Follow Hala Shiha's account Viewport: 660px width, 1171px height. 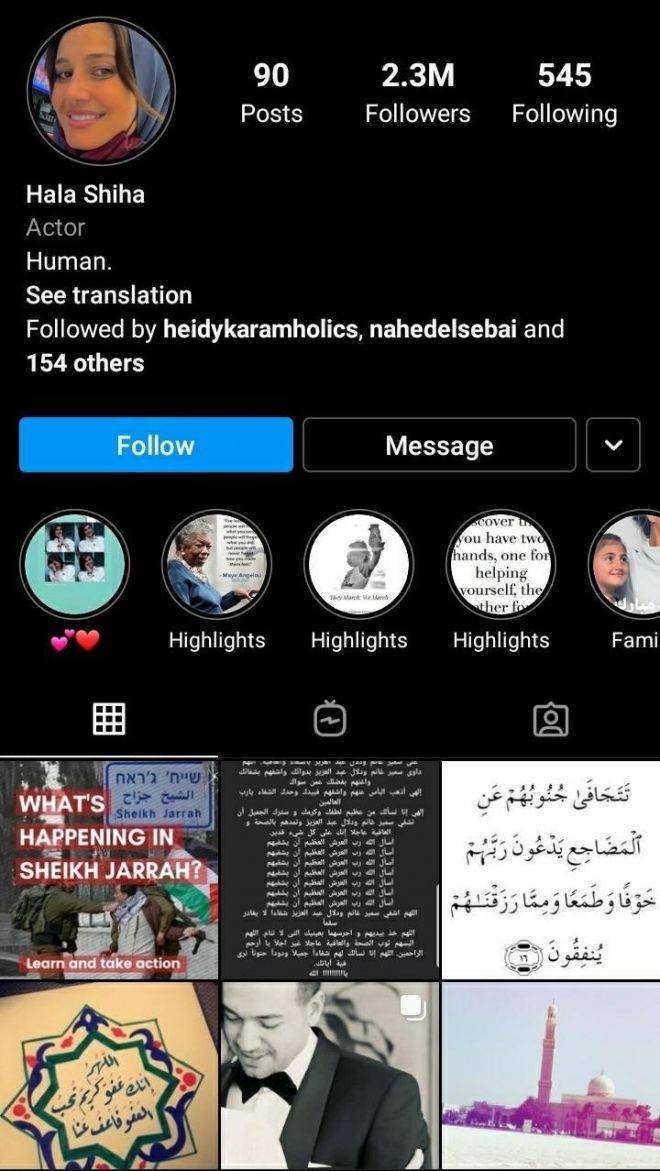156,445
